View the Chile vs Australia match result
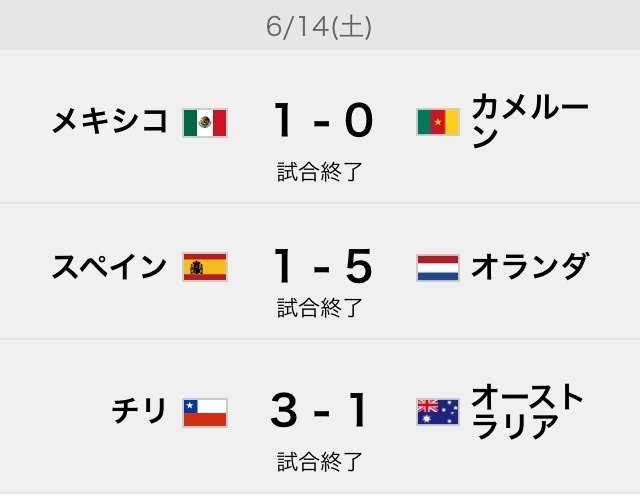This screenshot has height=497, width=640. (x=320, y=416)
